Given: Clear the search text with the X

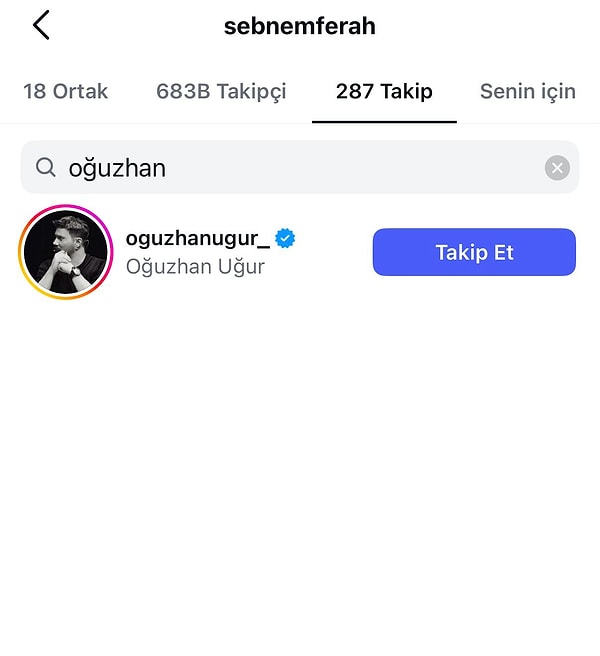Looking at the screenshot, I should click(x=557, y=168).
